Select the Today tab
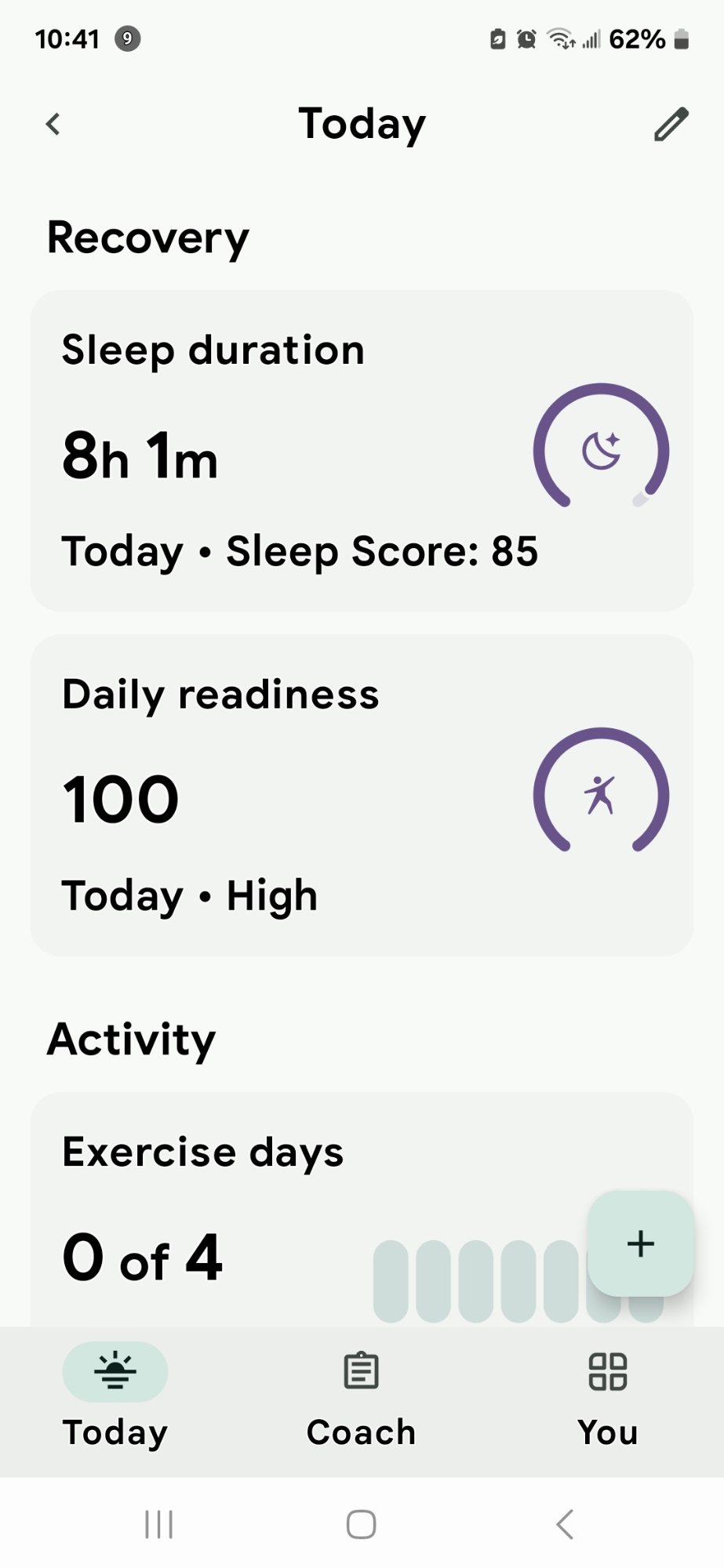Viewport: 724px width, 1568px height. (x=115, y=1397)
